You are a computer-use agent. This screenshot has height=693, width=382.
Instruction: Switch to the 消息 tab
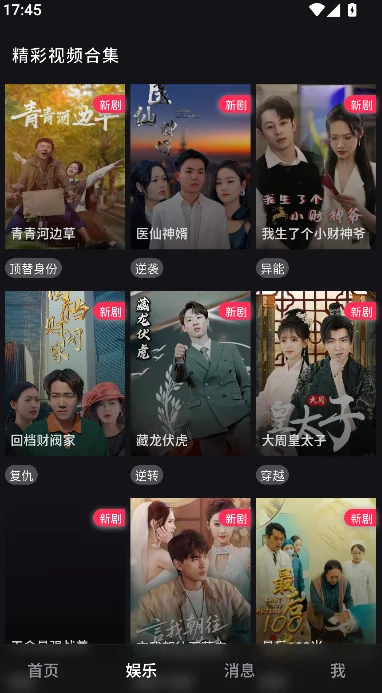[x=239, y=670]
